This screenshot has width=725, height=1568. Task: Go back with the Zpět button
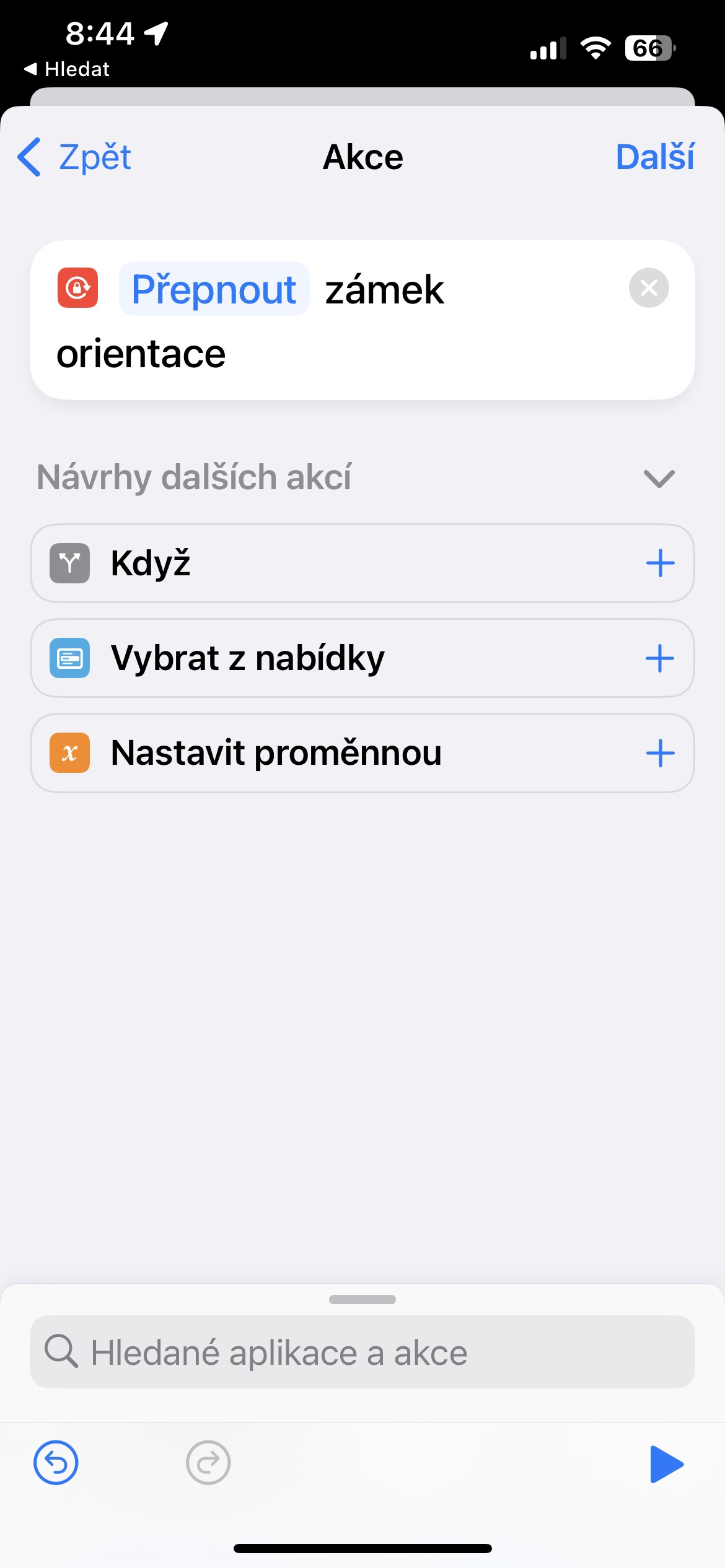(74, 157)
